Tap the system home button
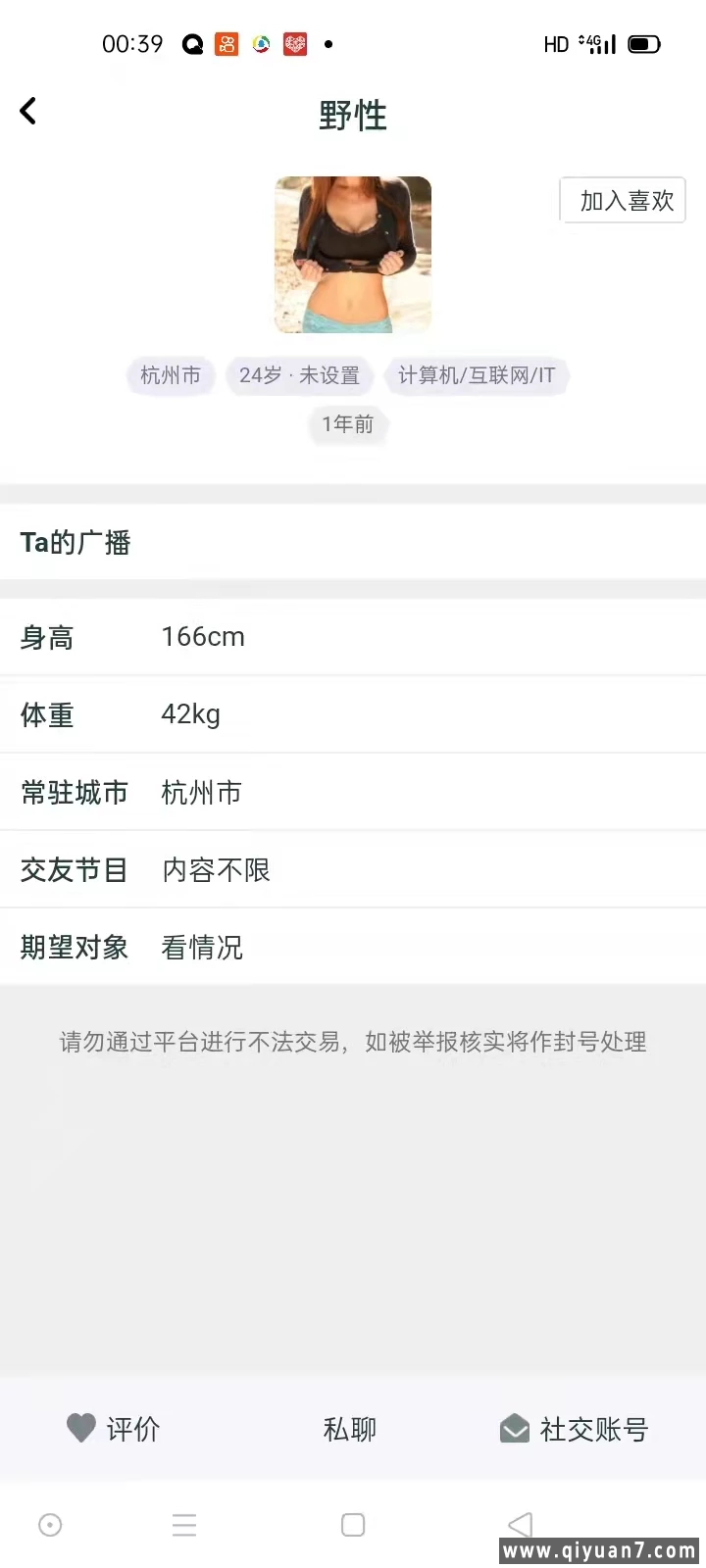Viewport: 706px width, 1568px height. pyautogui.click(x=353, y=1525)
